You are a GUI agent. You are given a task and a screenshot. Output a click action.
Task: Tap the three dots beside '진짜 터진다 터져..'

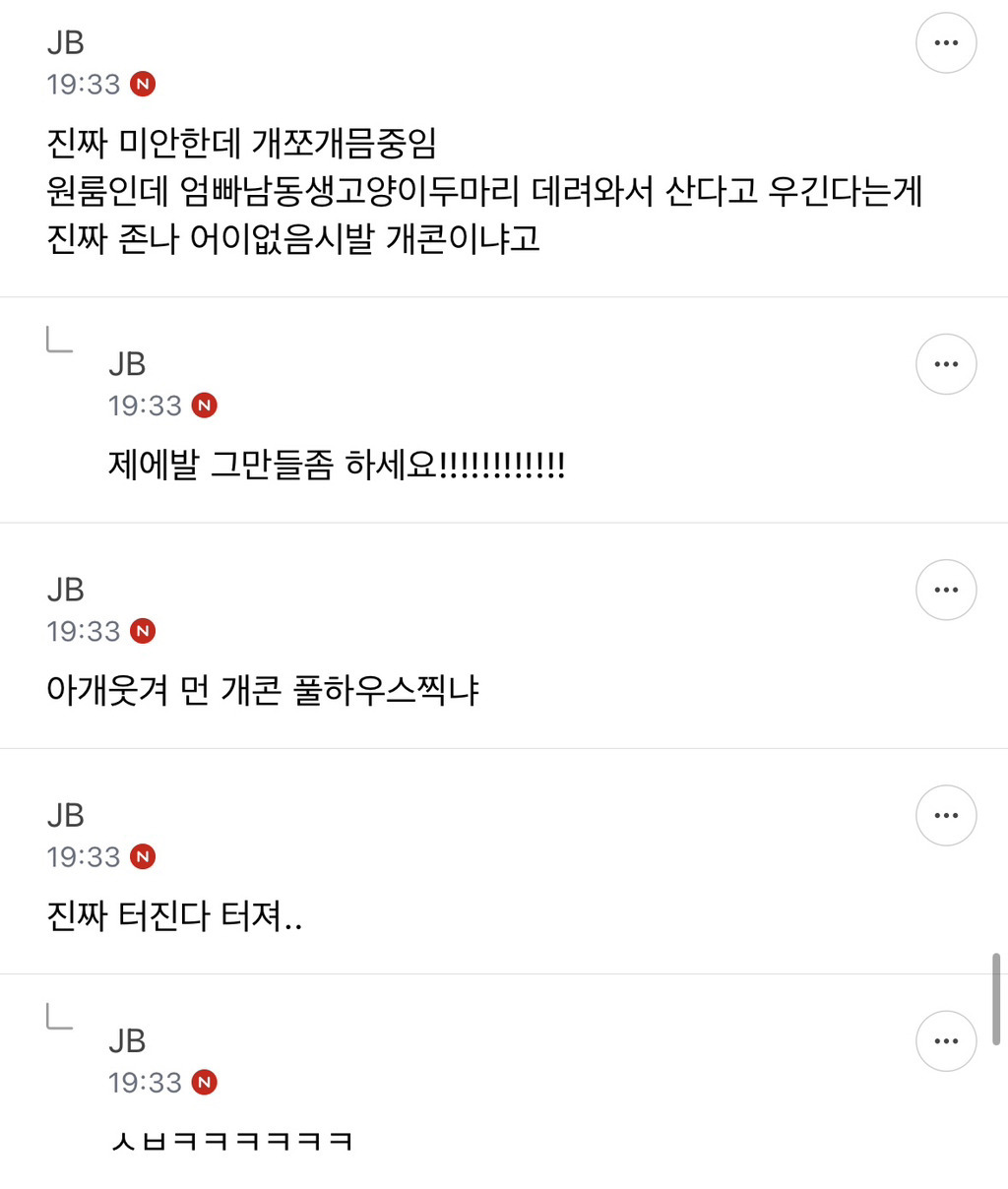(945, 815)
